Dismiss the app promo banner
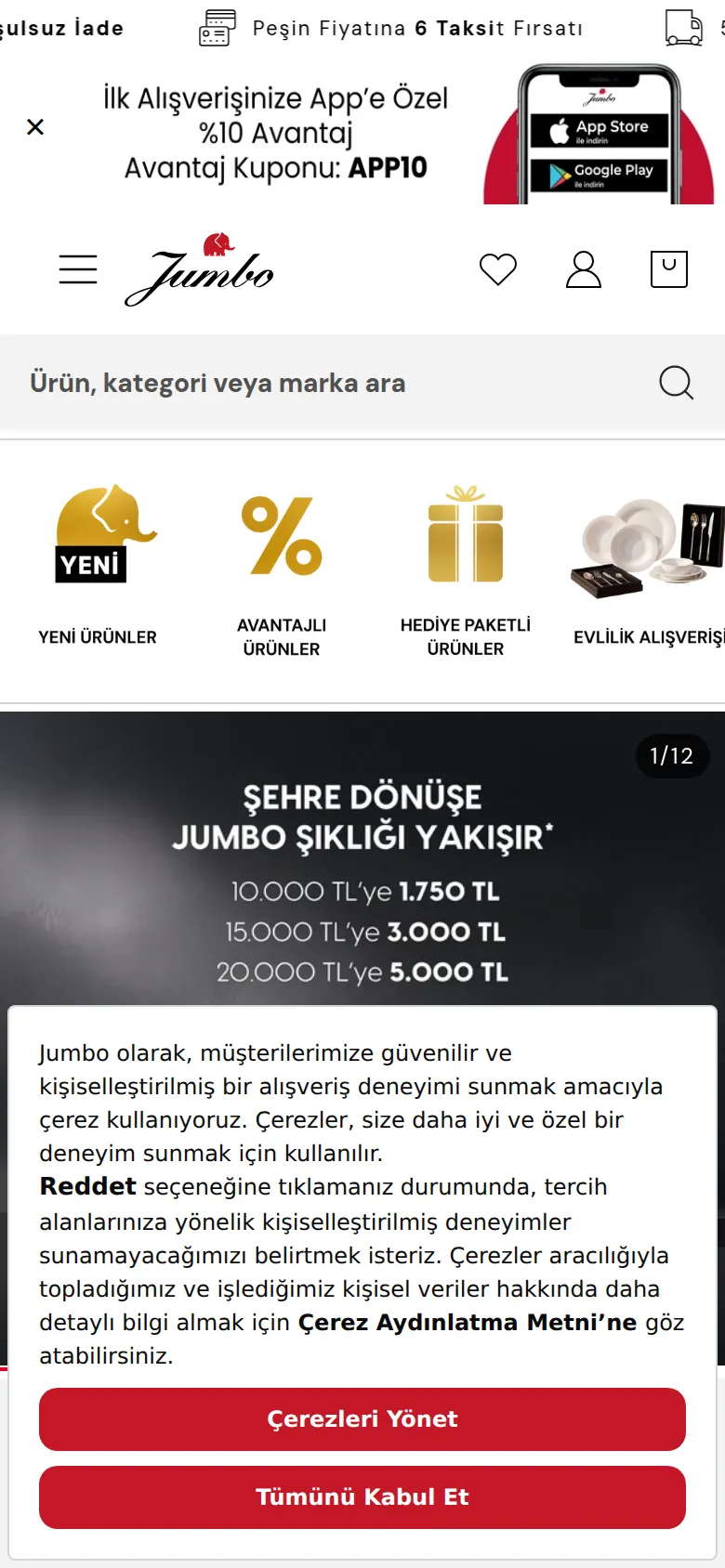Screen dimensions: 725x1568 coord(35,127)
